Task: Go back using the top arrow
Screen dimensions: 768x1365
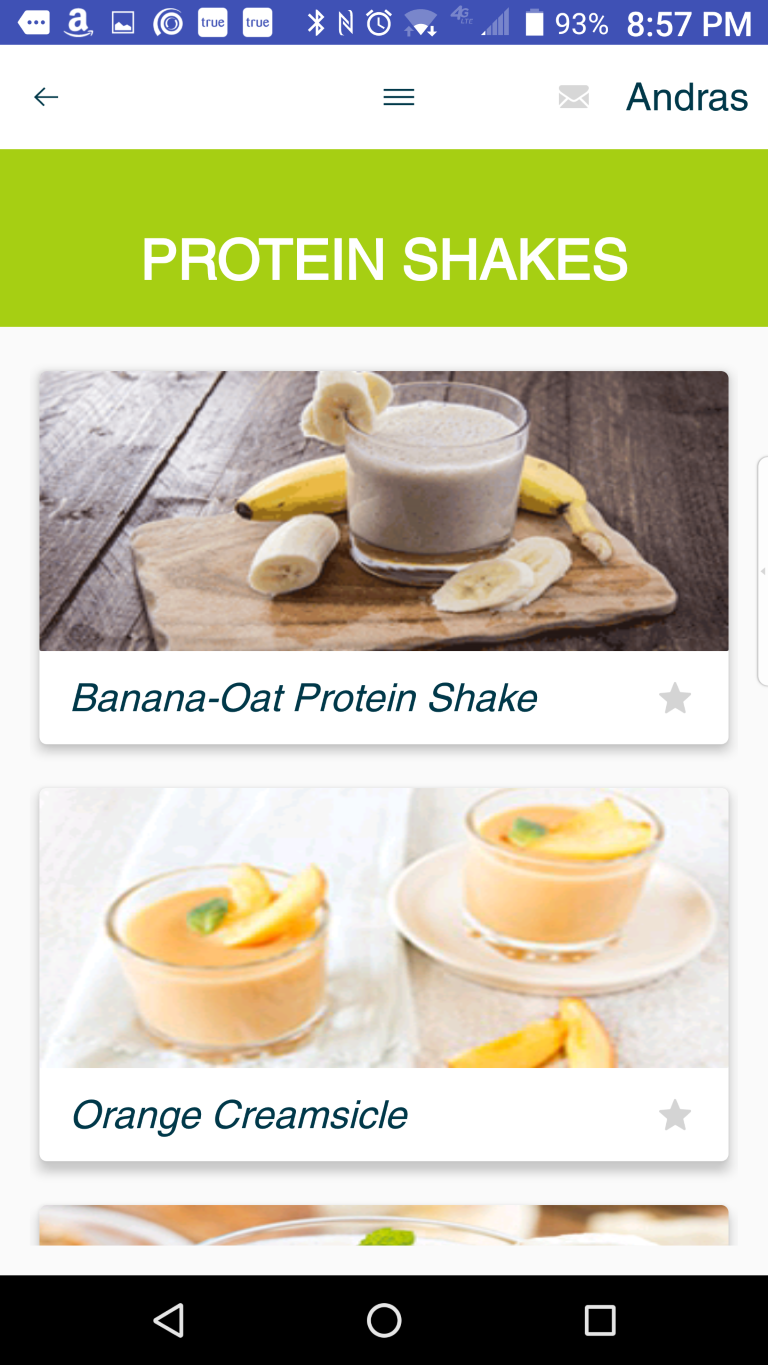Action: tap(46, 97)
